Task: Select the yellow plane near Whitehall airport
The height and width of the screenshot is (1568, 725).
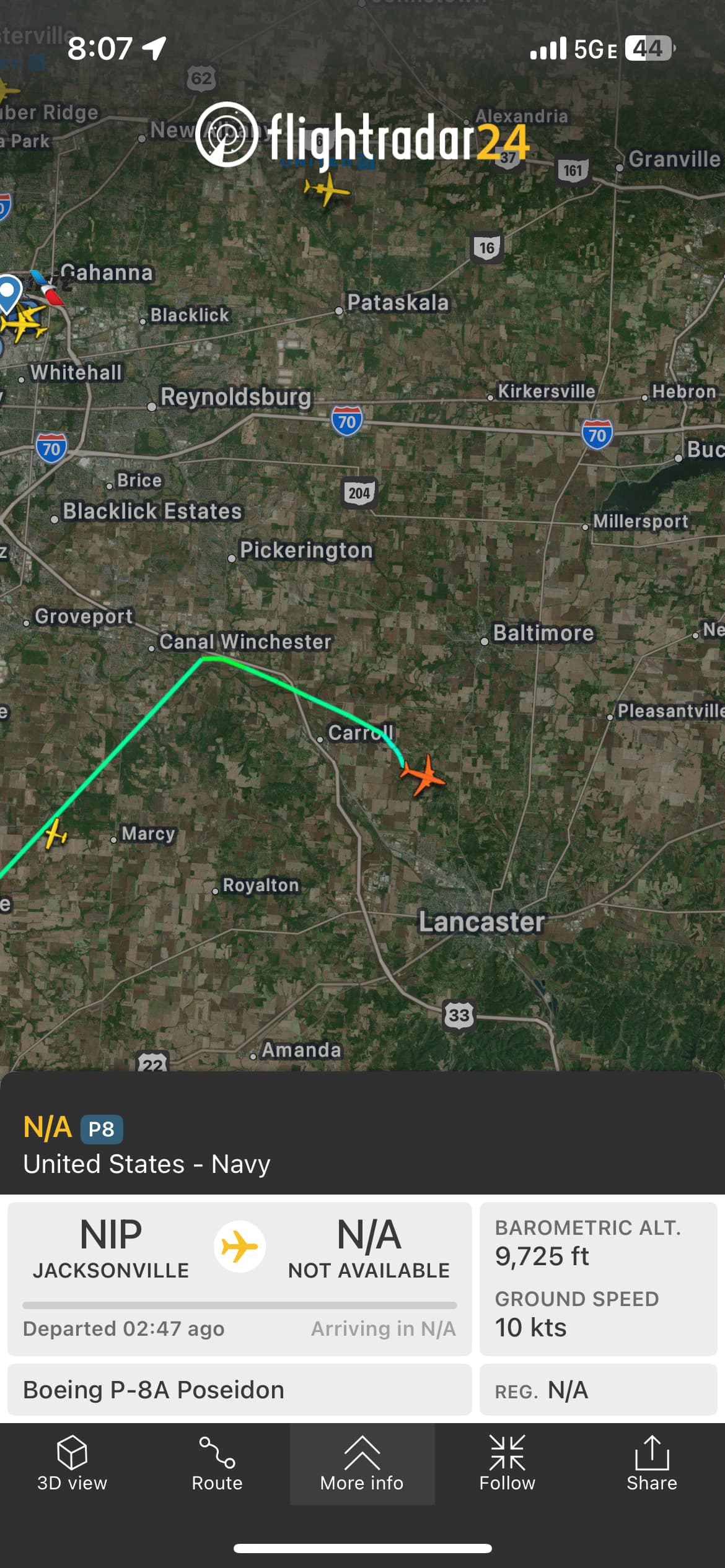Action: (25, 321)
